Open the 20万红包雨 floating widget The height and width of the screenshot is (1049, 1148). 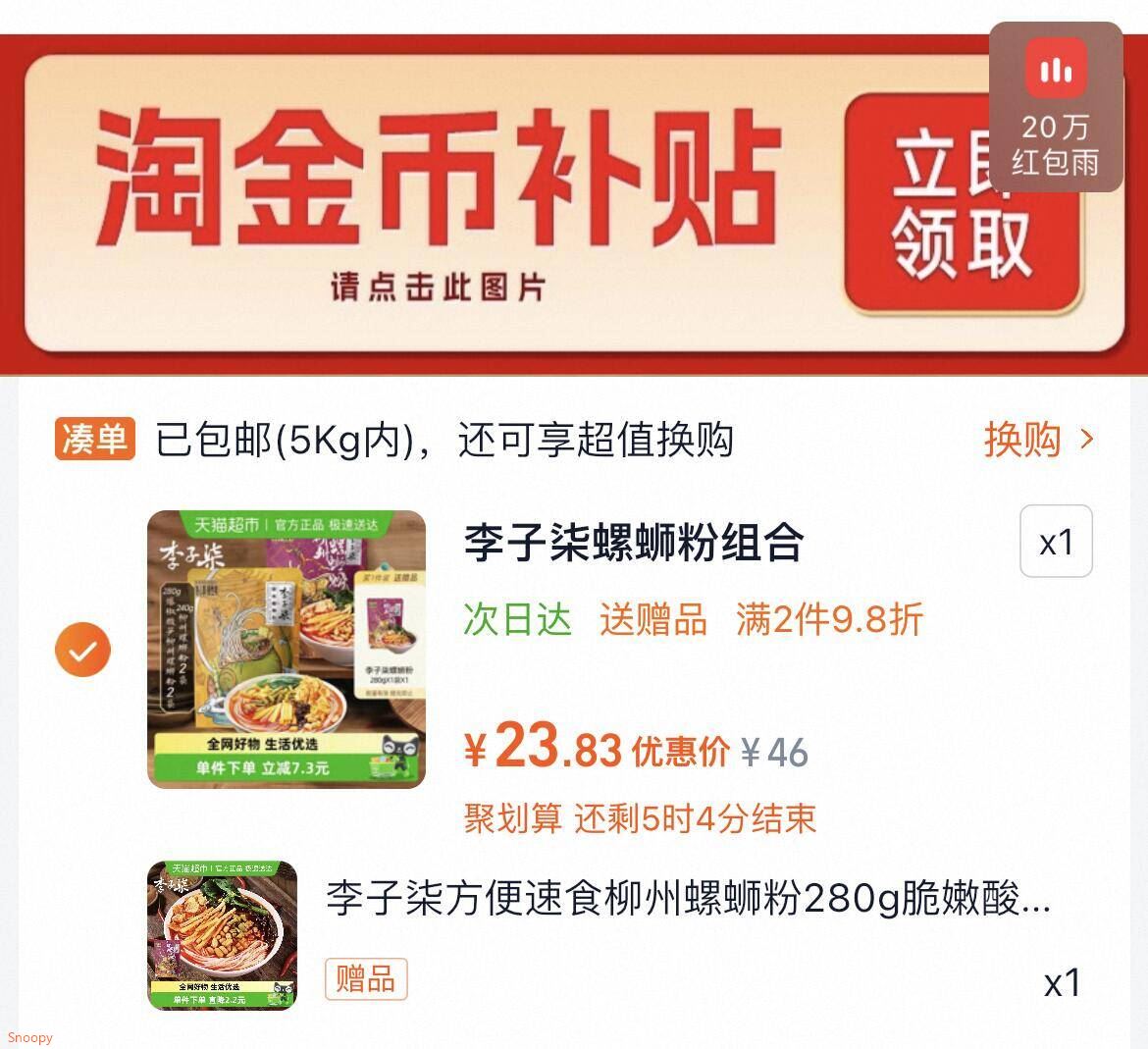point(1056,106)
